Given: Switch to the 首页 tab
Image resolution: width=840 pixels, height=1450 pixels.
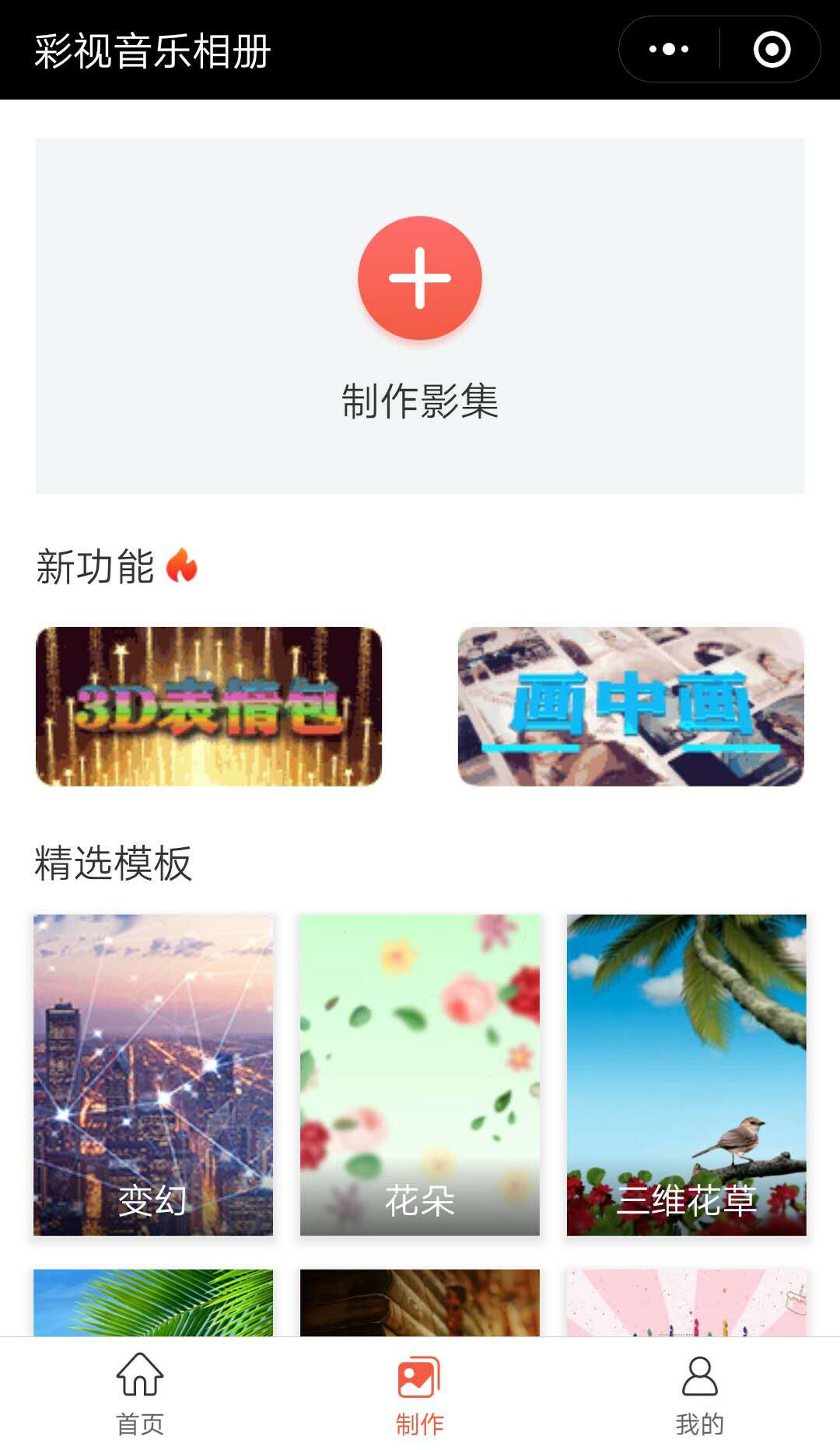Looking at the screenshot, I should pos(140,1394).
